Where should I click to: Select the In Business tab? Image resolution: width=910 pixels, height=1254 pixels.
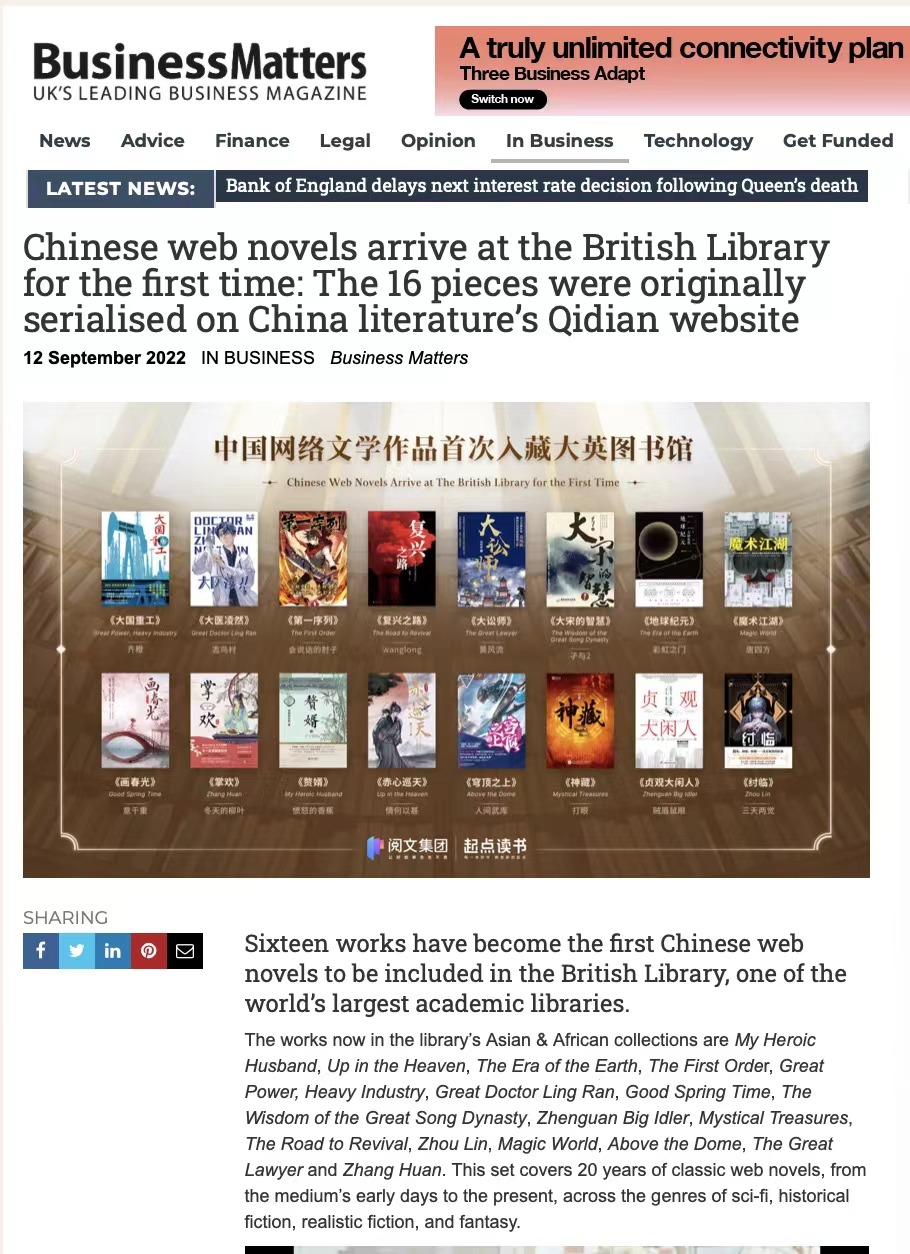(559, 141)
